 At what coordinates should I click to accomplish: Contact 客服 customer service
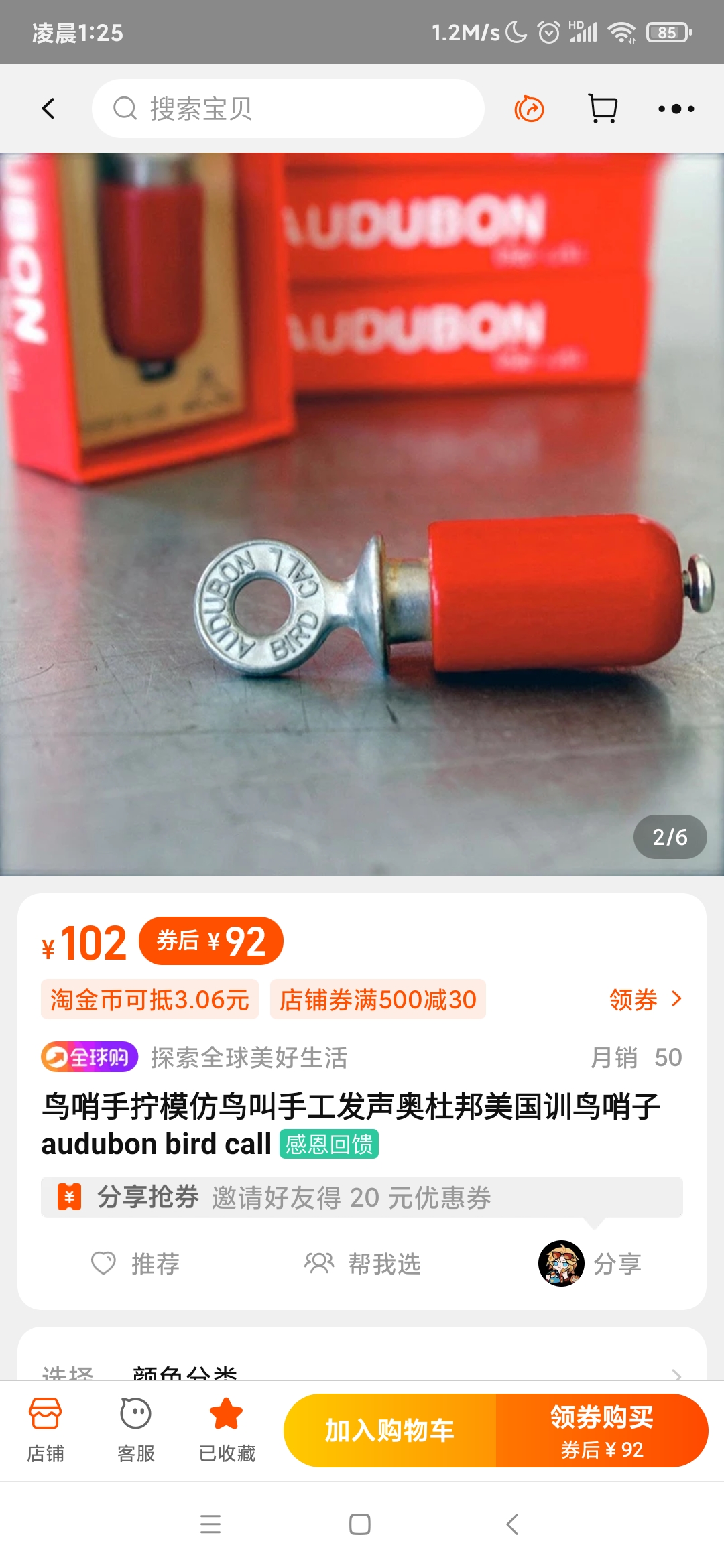click(136, 1430)
